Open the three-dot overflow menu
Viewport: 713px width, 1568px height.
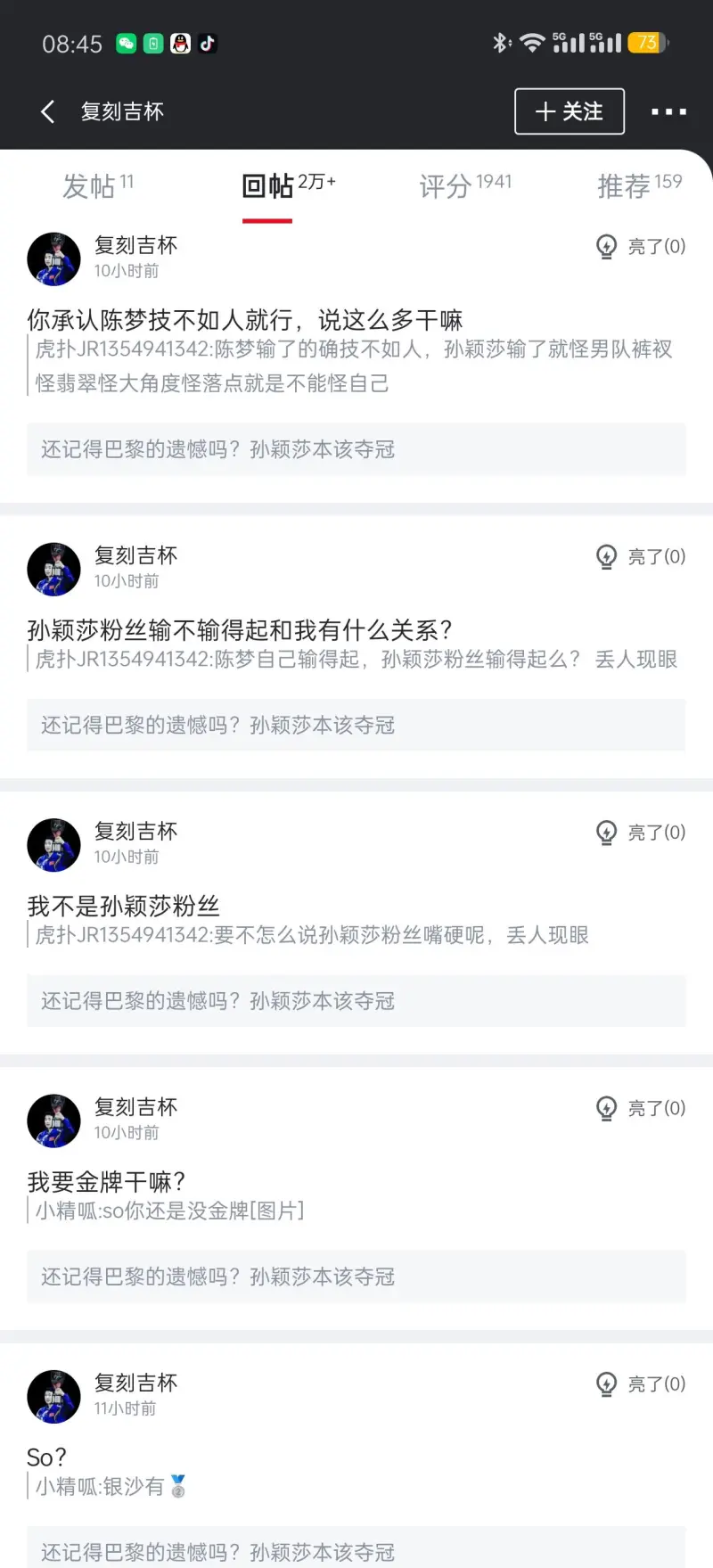668,111
